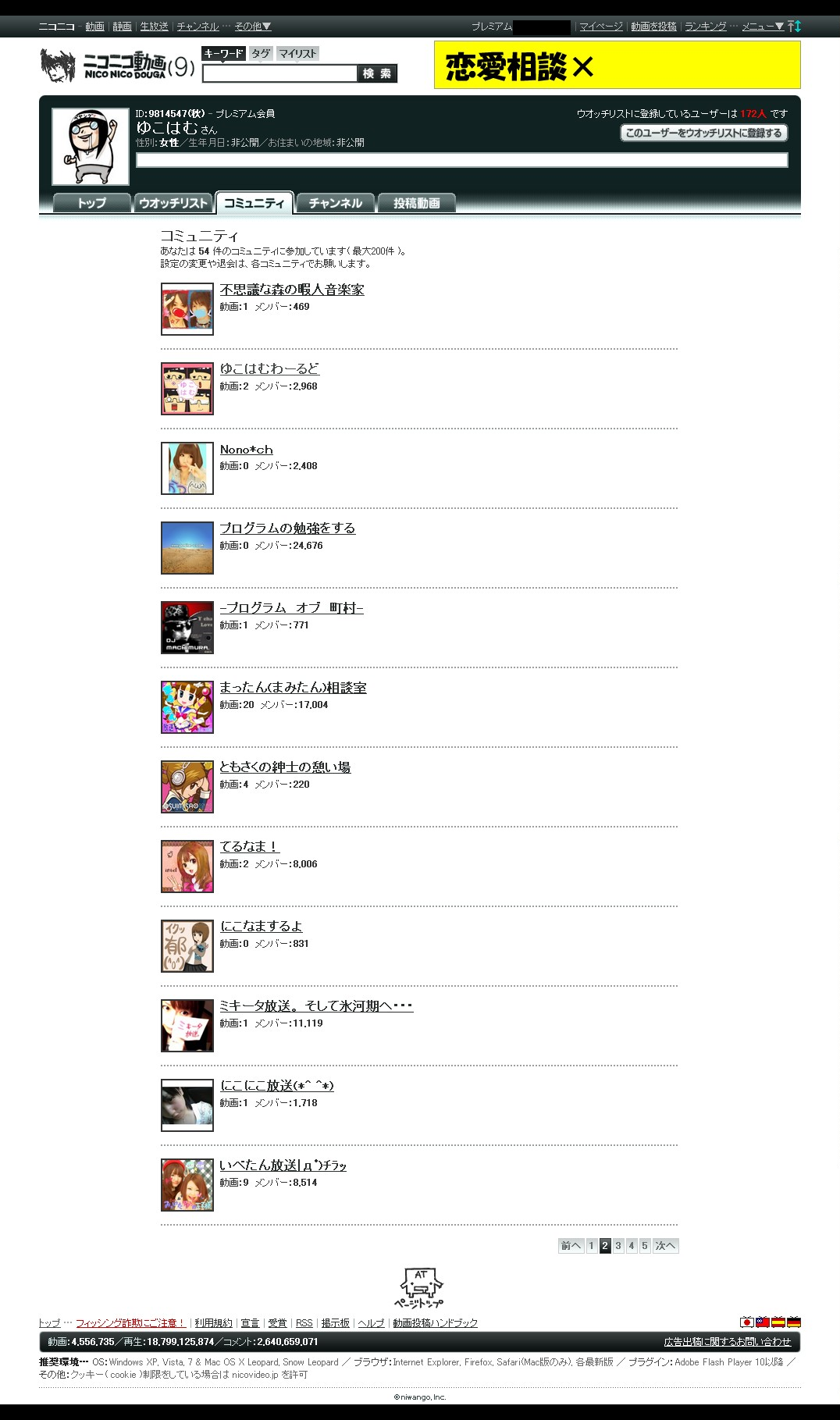The height and width of the screenshot is (1420, 840).
Task: Switch search mode to マイリスト
Action: [297, 53]
